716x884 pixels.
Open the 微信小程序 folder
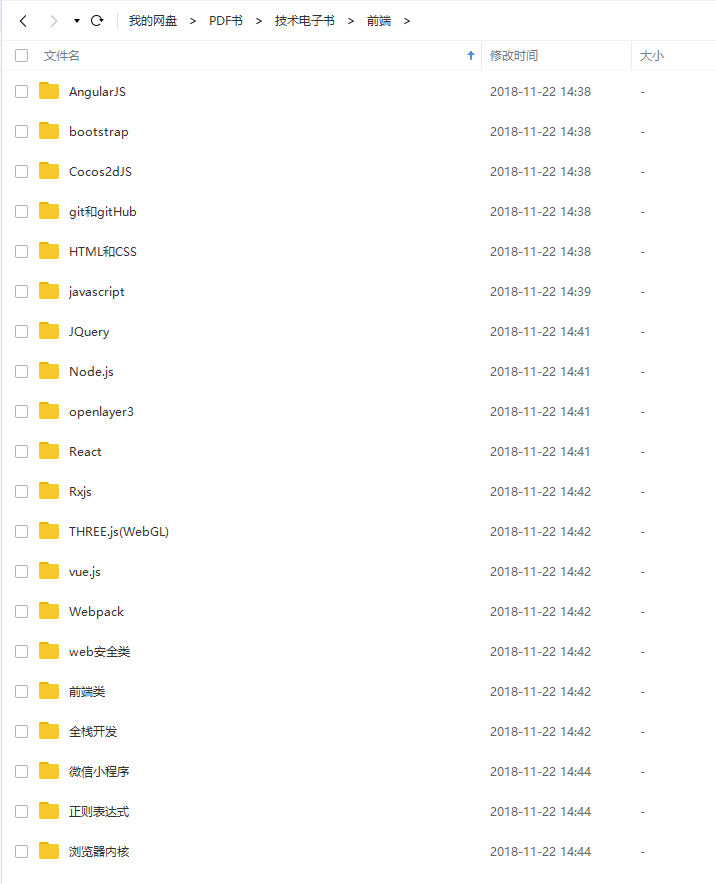98,772
